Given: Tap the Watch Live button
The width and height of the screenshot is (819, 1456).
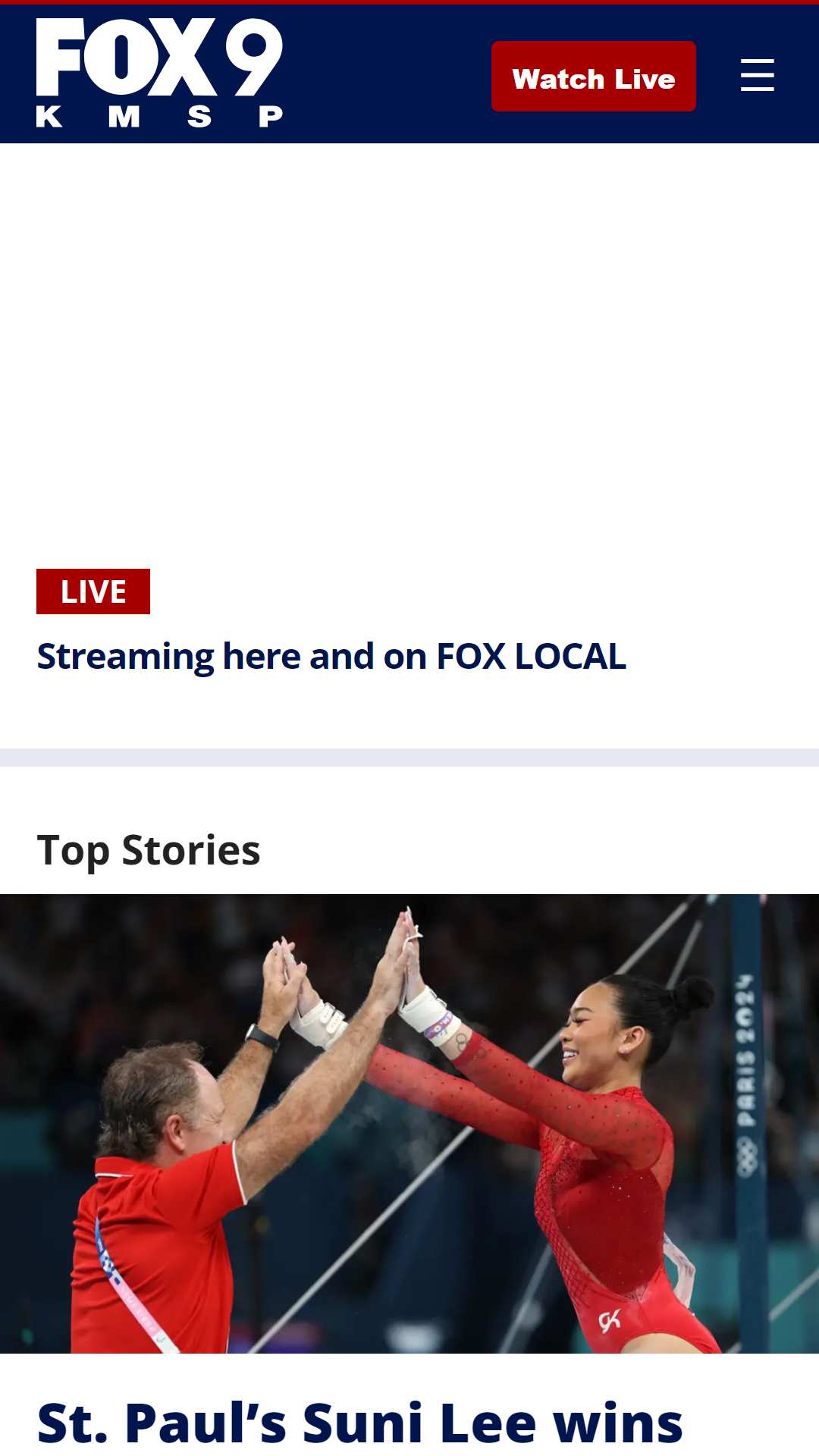Looking at the screenshot, I should pos(593,77).
